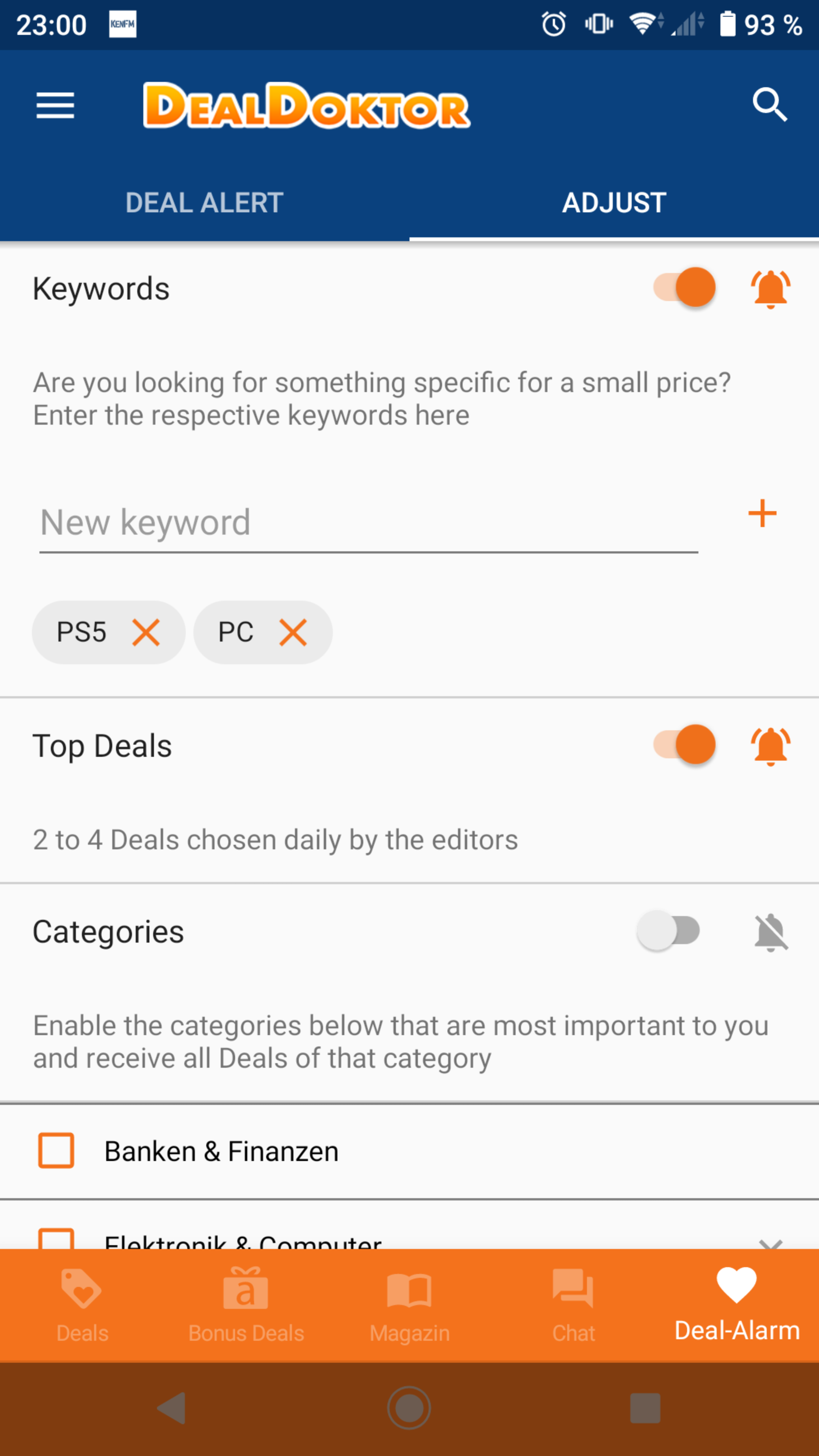Remove the PC keyword chip
819x1456 pixels.
pyautogui.click(x=293, y=632)
